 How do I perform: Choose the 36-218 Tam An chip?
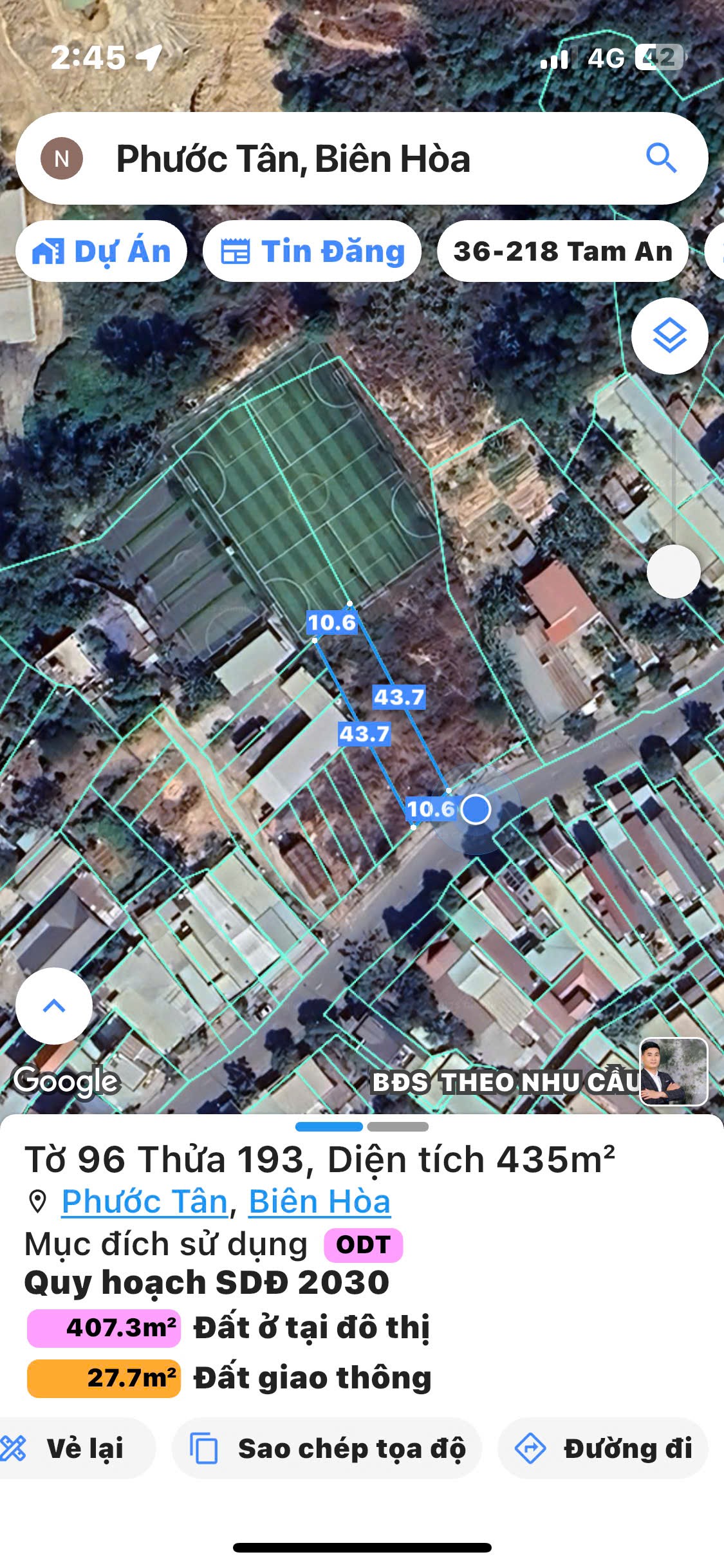click(x=562, y=252)
